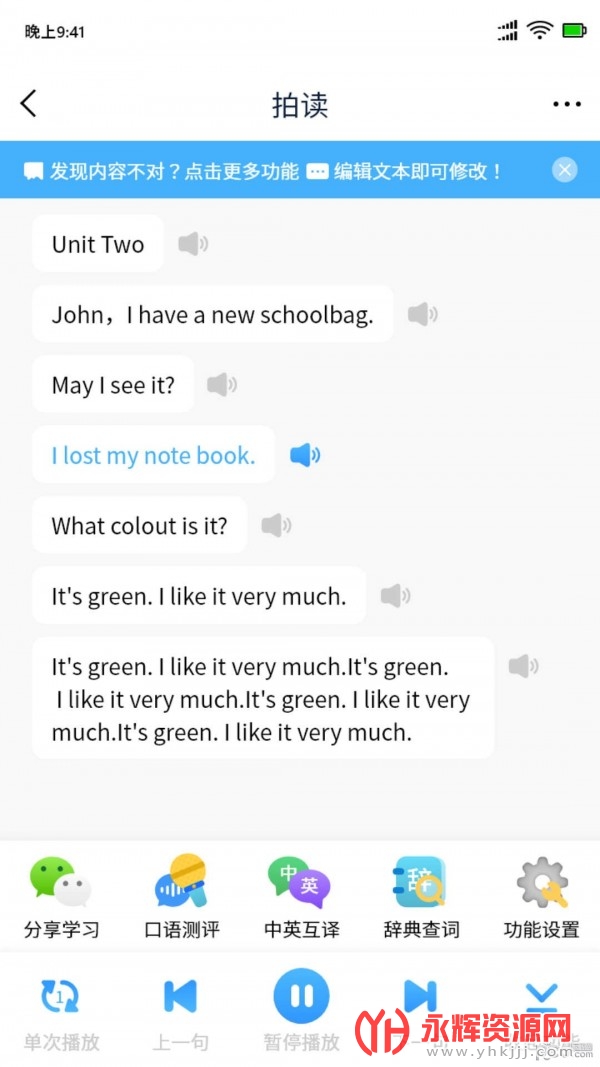Pause playback with 暂停播放
Viewport: 600px width, 1067px height.
coord(301,1010)
